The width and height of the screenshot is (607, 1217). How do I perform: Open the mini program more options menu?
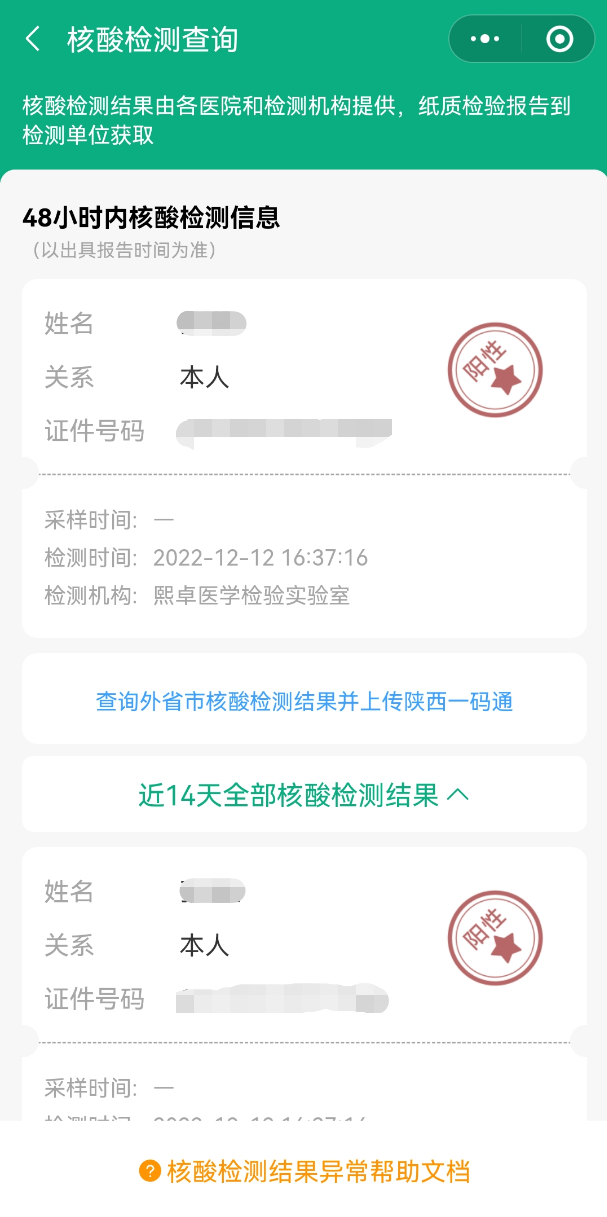pos(485,39)
